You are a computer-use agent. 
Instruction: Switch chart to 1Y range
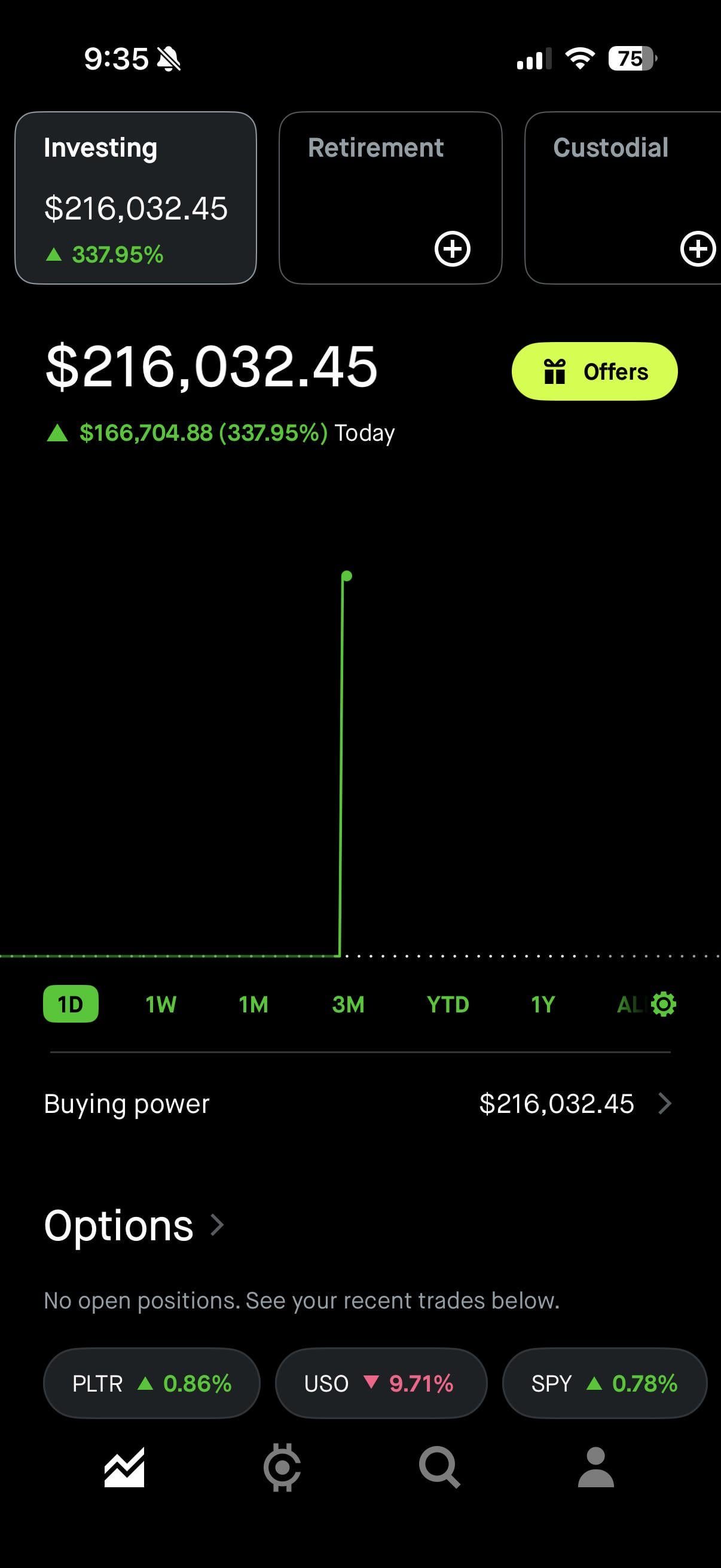click(543, 1003)
